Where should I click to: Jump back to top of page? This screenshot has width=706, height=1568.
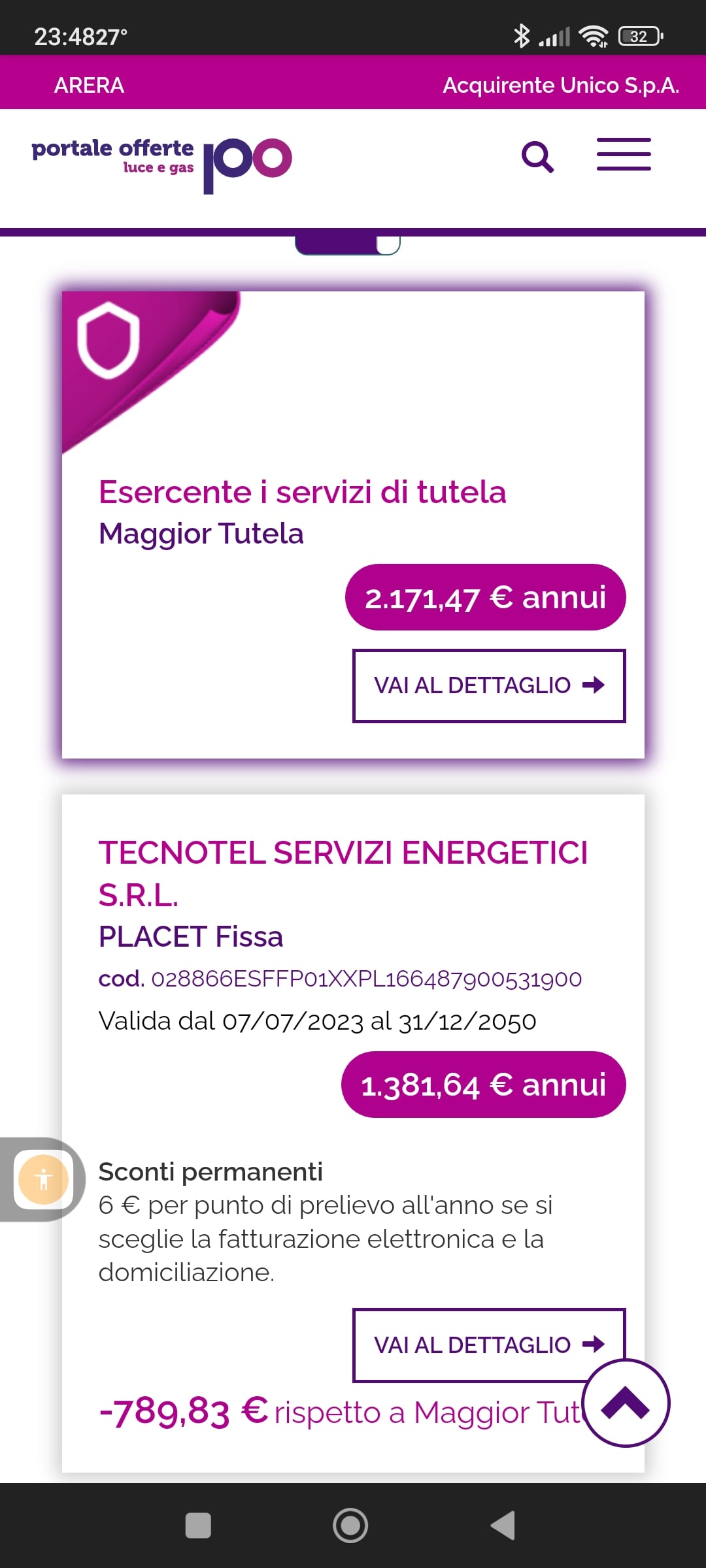(626, 1403)
